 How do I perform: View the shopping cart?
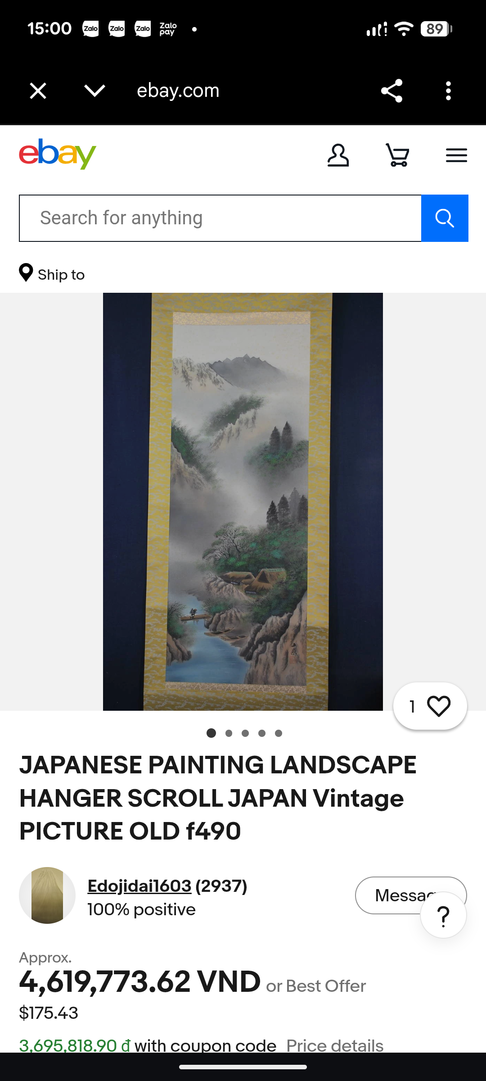pyautogui.click(x=397, y=155)
